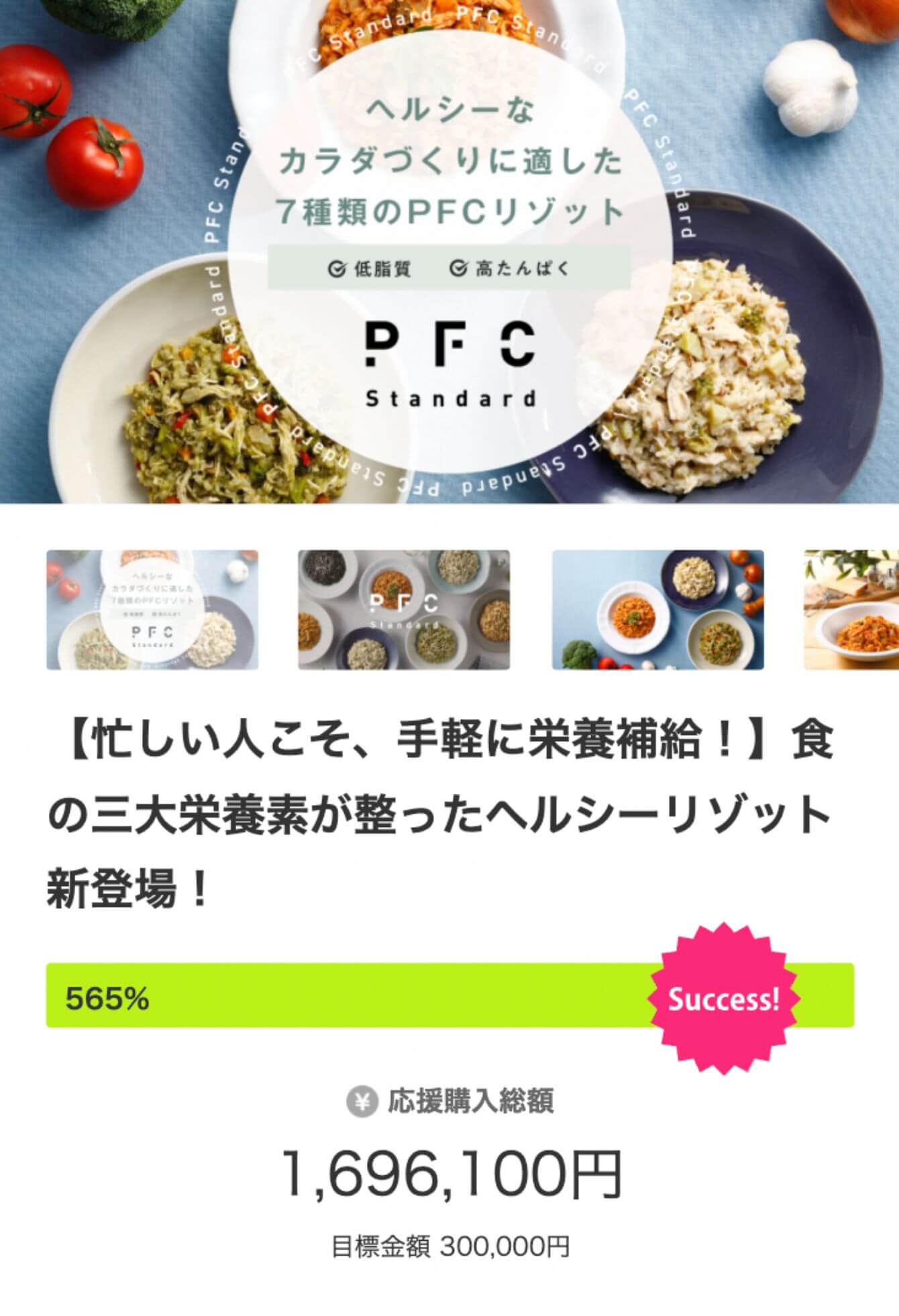
Task: Select the partly visible tomato risotto thumbnail
Action: 852,609
